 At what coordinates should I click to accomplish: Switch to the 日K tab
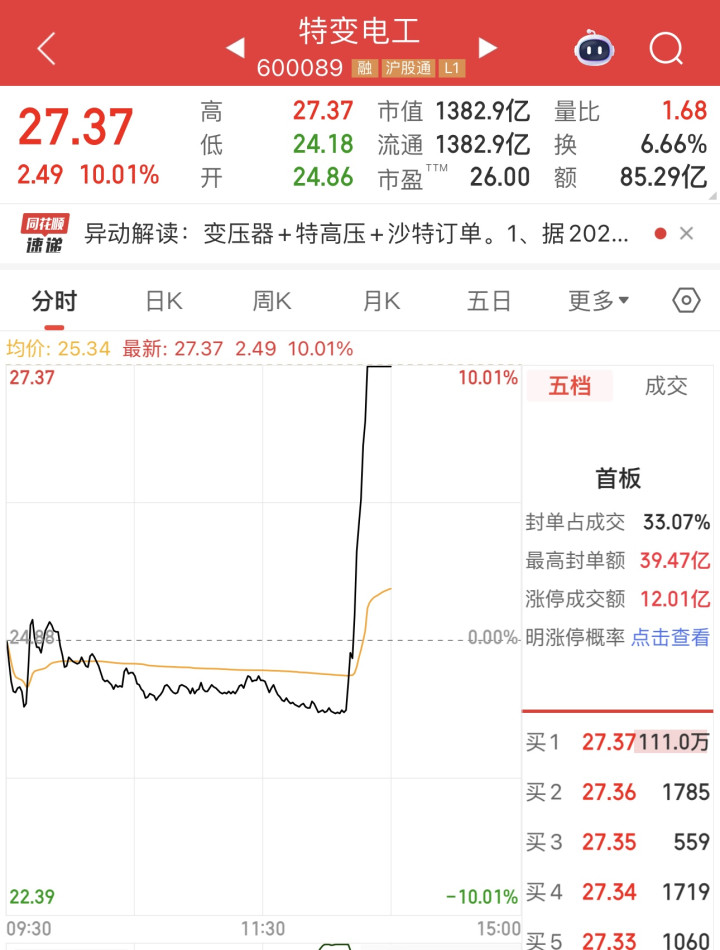[x=164, y=301]
